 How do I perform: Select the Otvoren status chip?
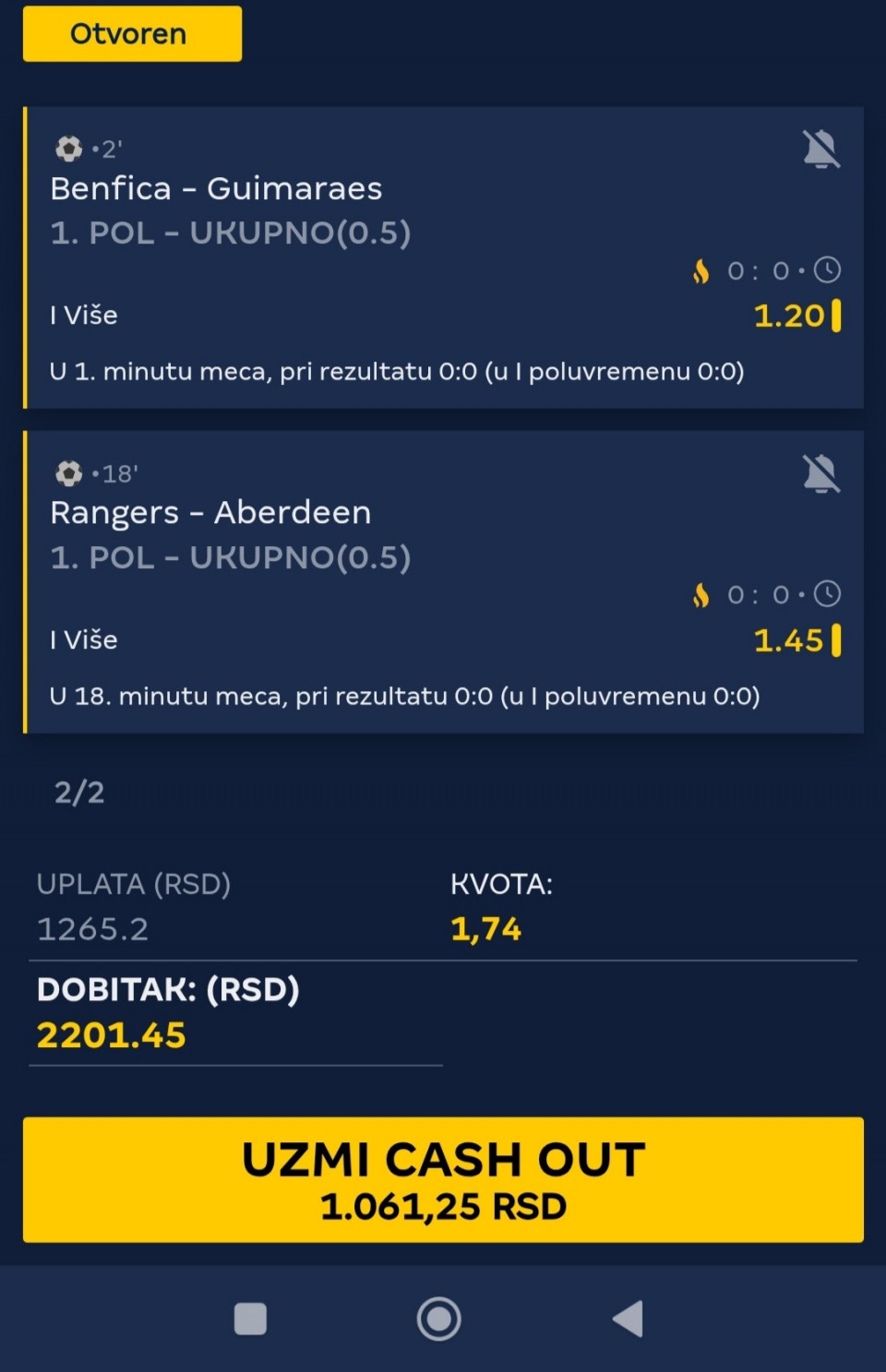click(132, 34)
